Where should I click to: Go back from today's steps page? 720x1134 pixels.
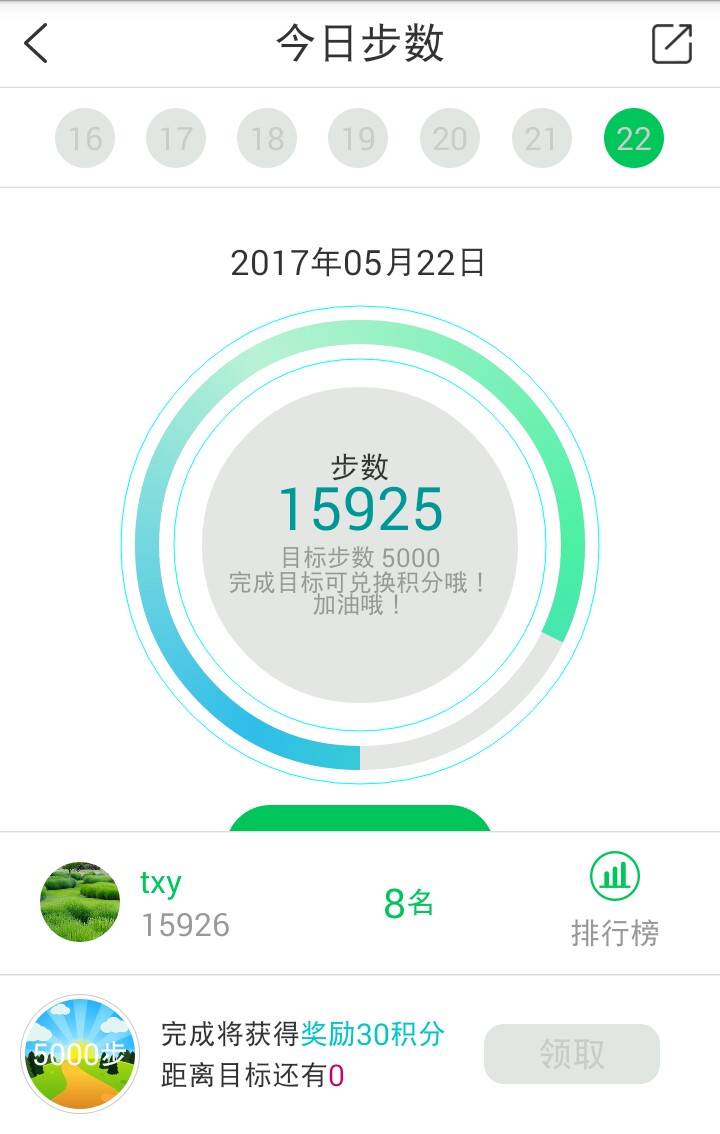(36, 44)
